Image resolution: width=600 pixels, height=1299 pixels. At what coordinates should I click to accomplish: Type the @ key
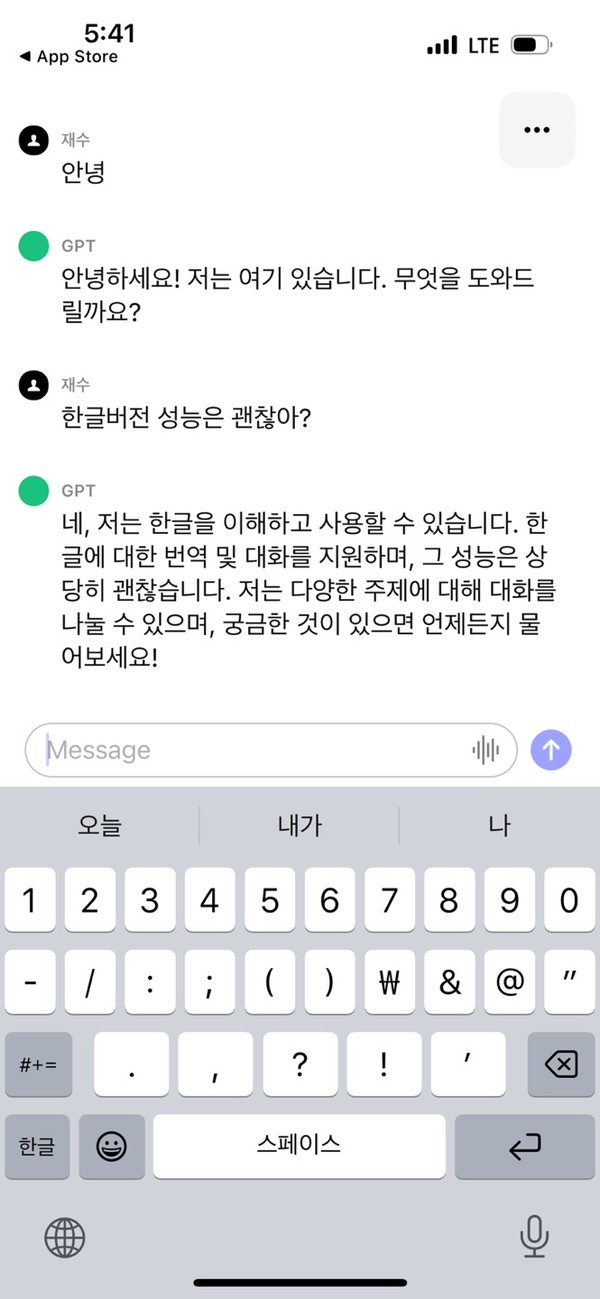coord(509,983)
